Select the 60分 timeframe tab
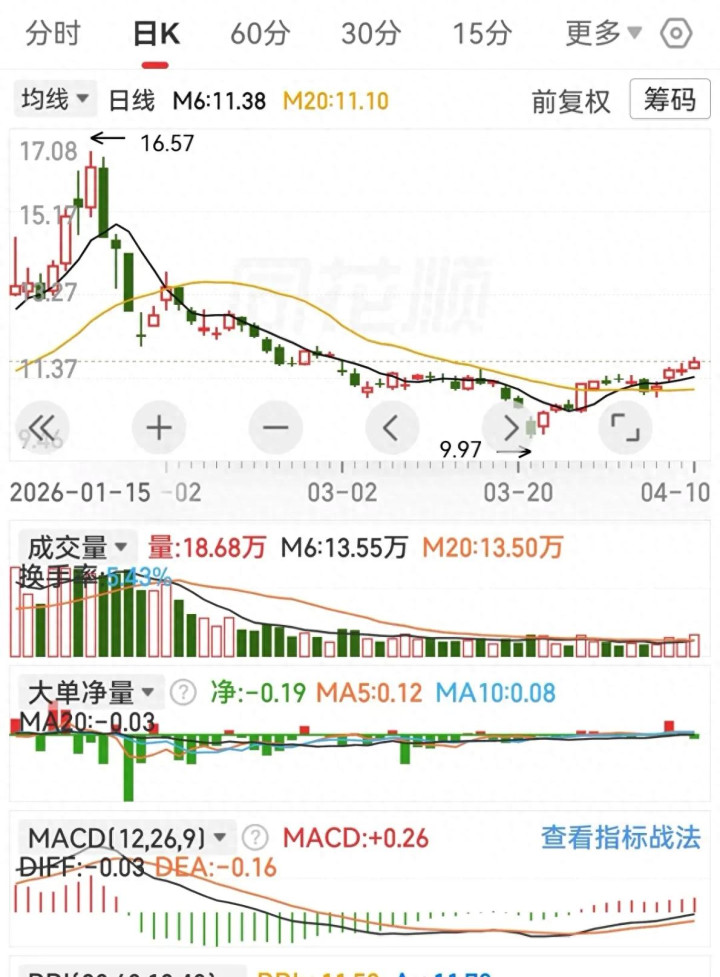Screen dimensions: 720x977 tap(260, 34)
